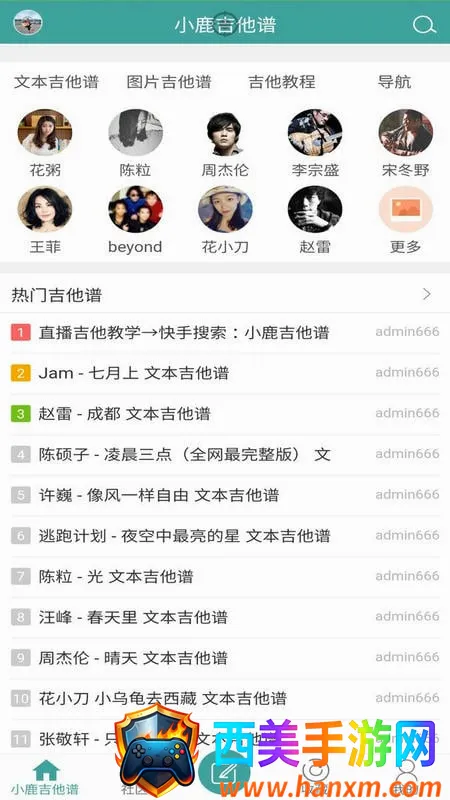Viewport: 450px width, 800px height.
Task: Open Jam - 七月上 文本吉他谱
Action: click(x=225, y=373)
